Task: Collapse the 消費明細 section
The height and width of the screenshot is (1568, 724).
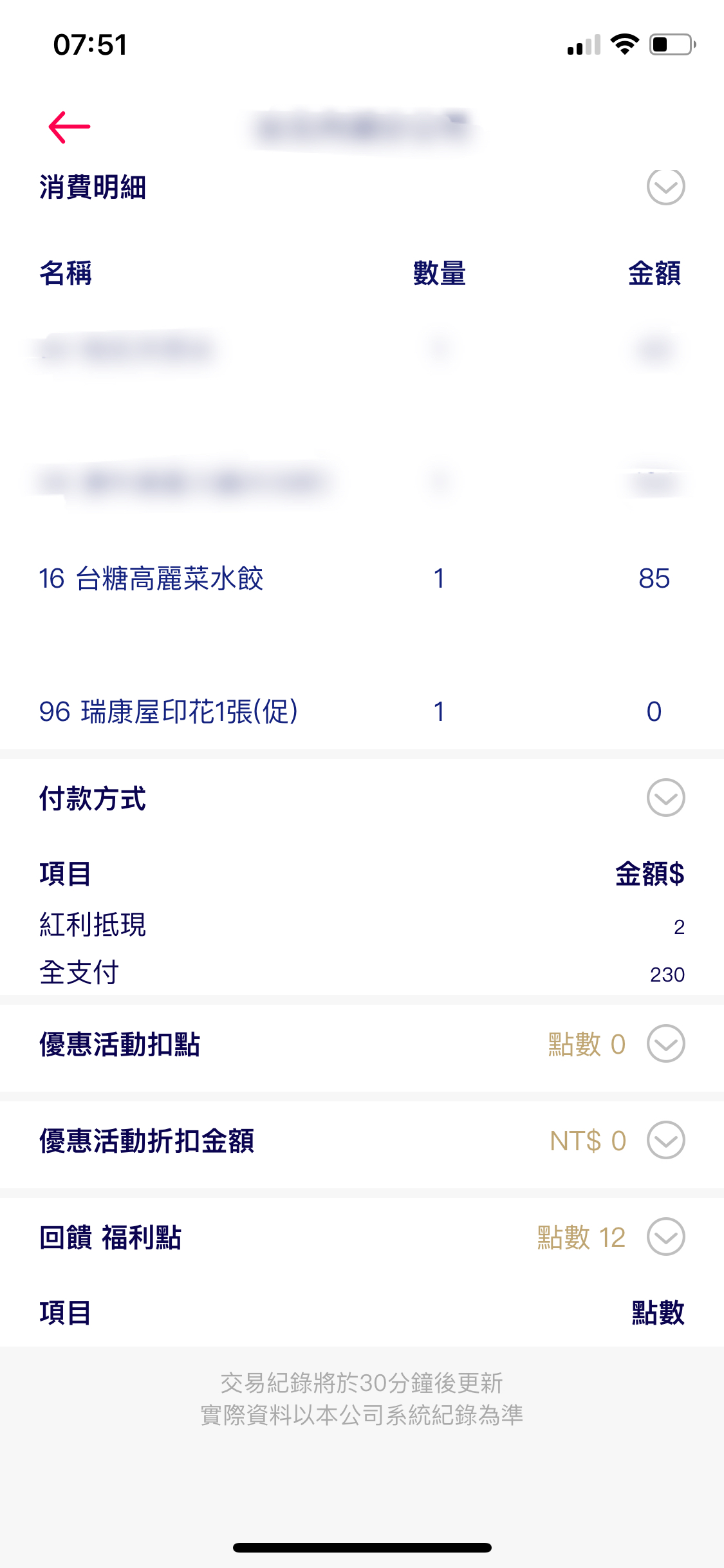Action: click(x=665, y=187)
